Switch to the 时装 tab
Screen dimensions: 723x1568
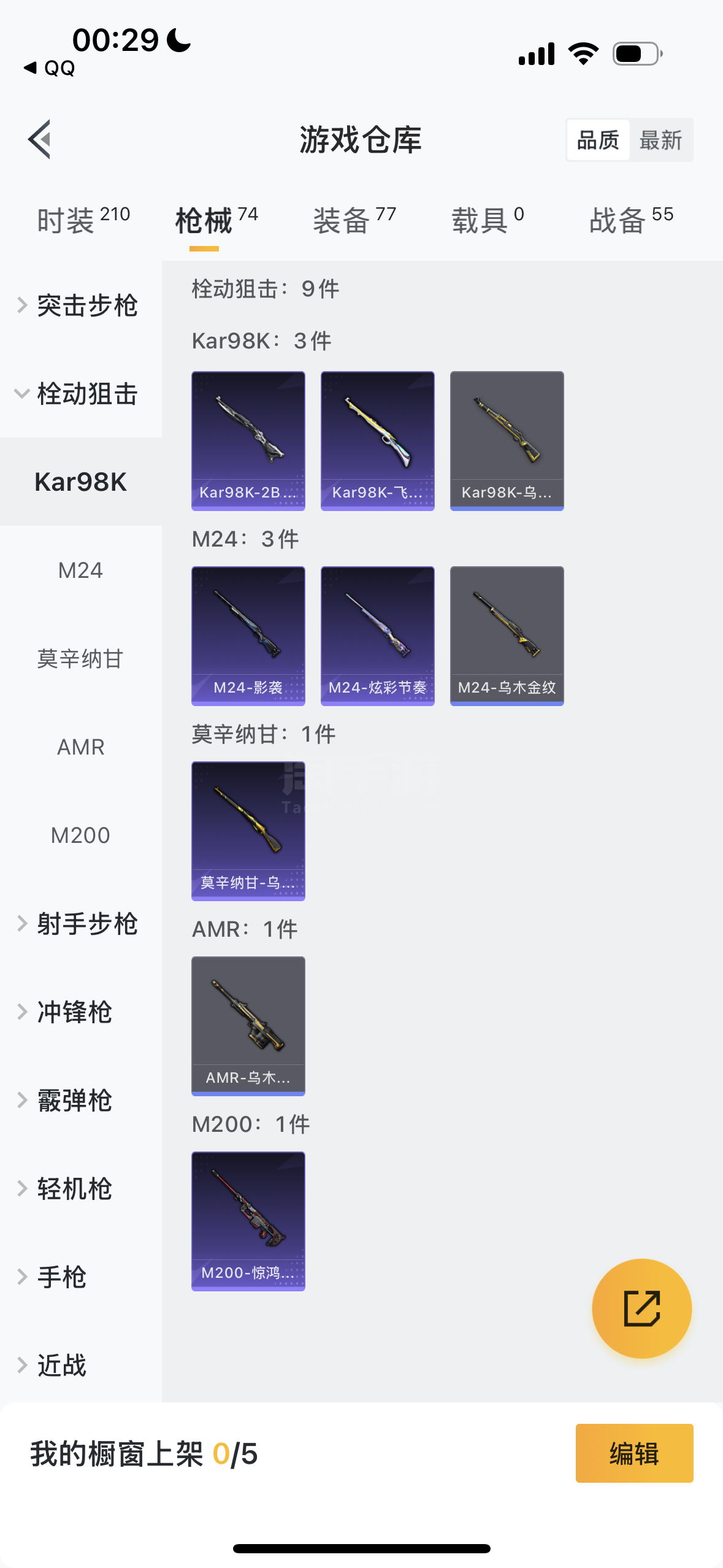click(x=83, y=220)
